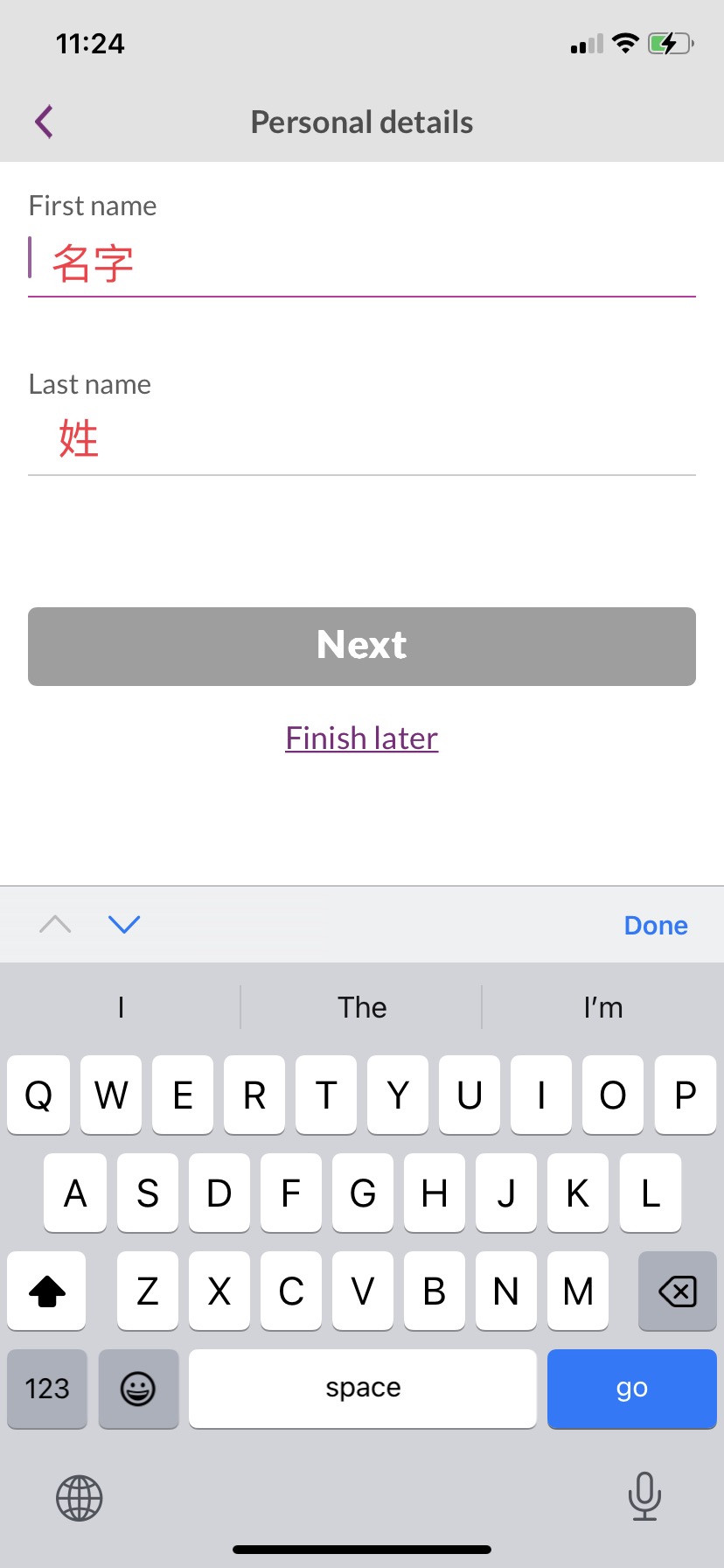
Task: Focus the First name field
Action: click(x=361, y=262)
